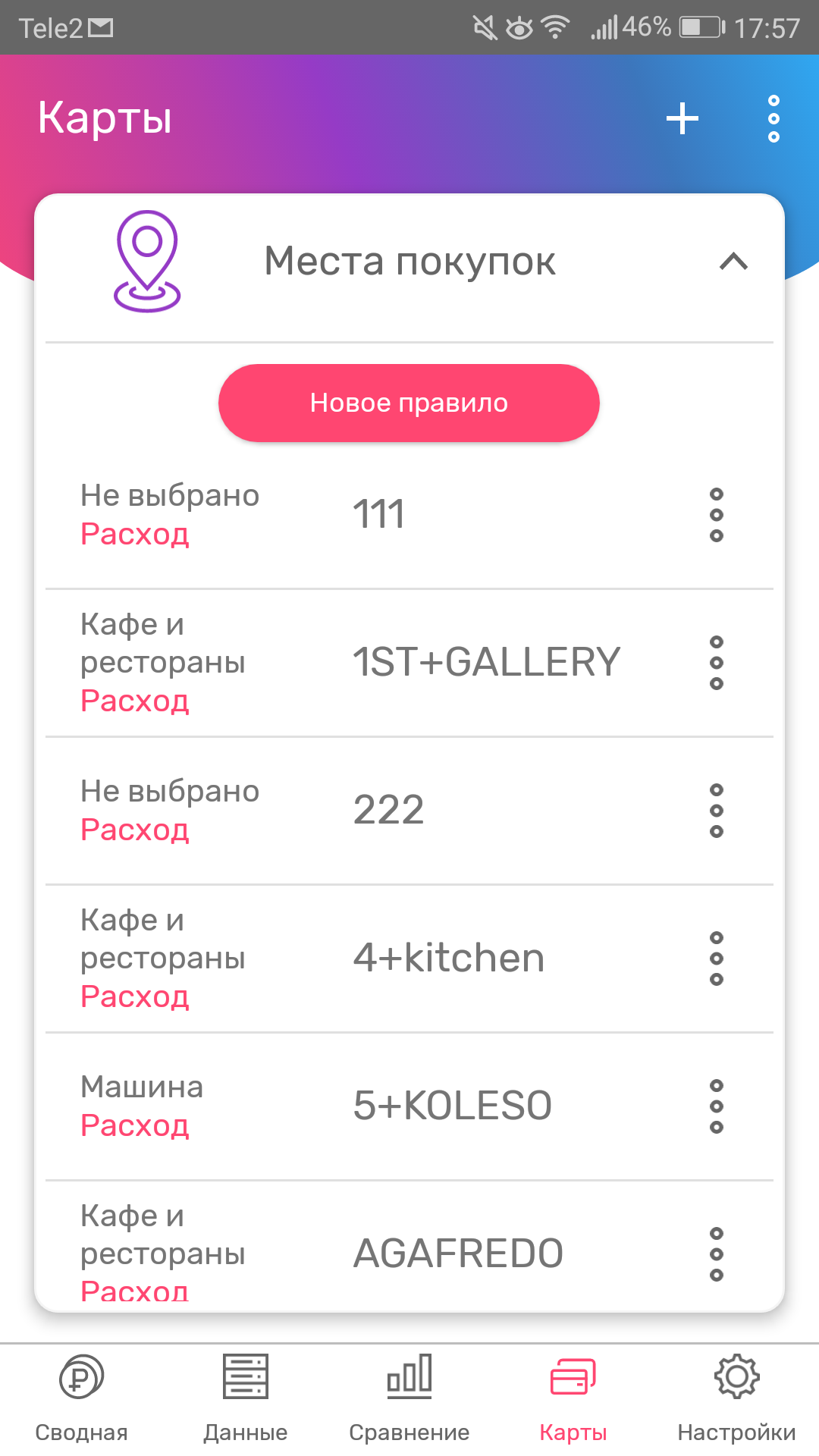Image resolution: width=819 pixels, height=1456 pixels.
Task: Open options for the 111 rule
Action: point(717,515)
